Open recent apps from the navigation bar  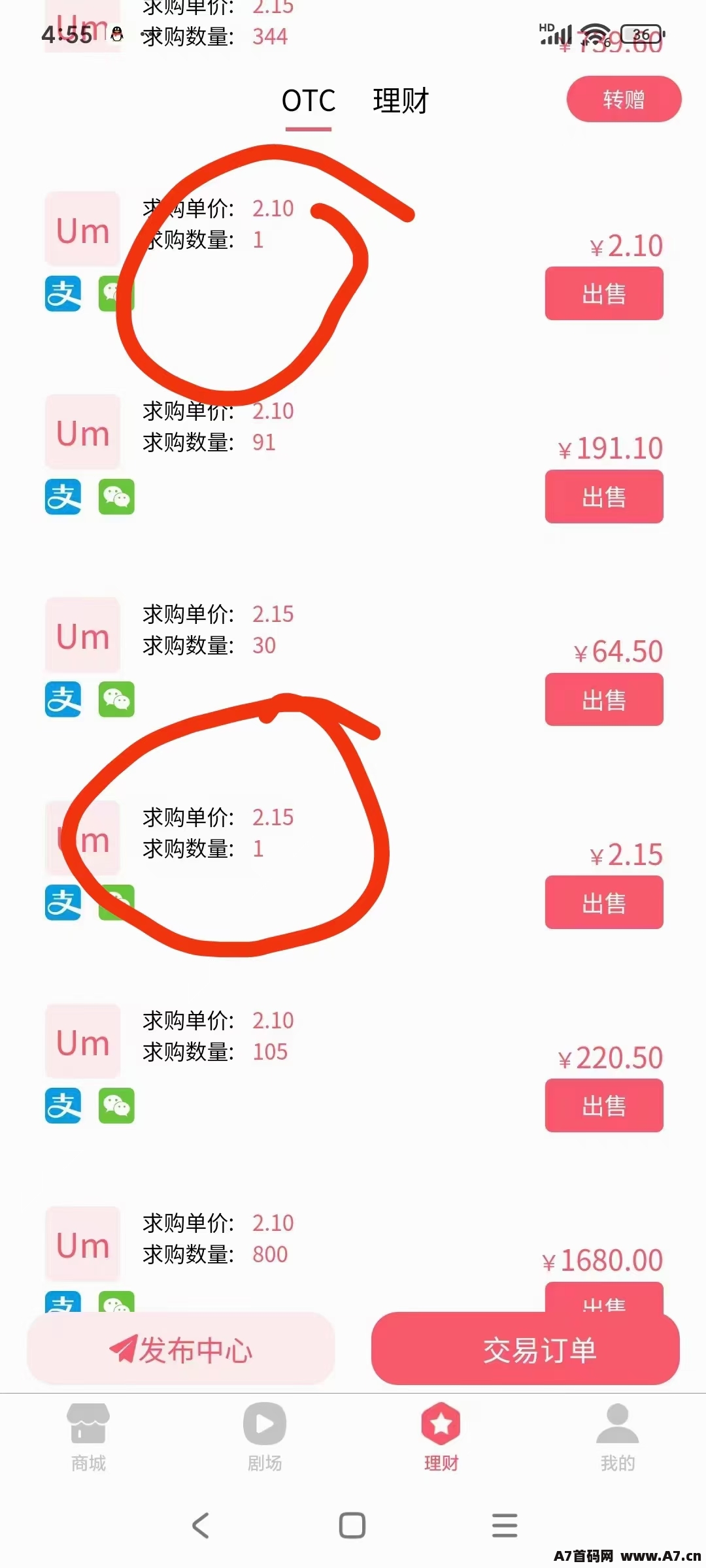505,1526
